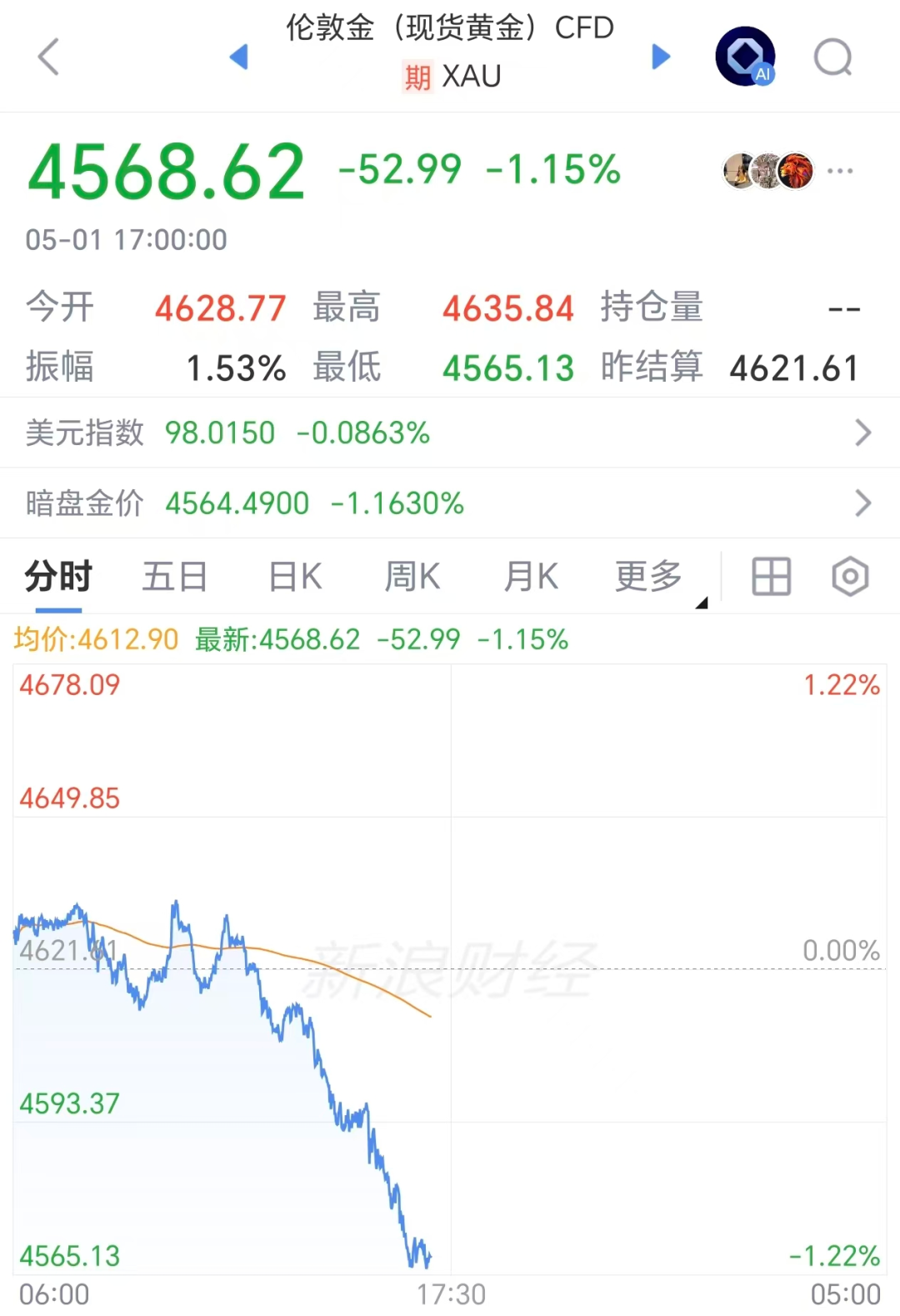The image size is (900, 1316).
Task: Switch to the previous instrument with left triangle
Action: [x=239, y=57]
